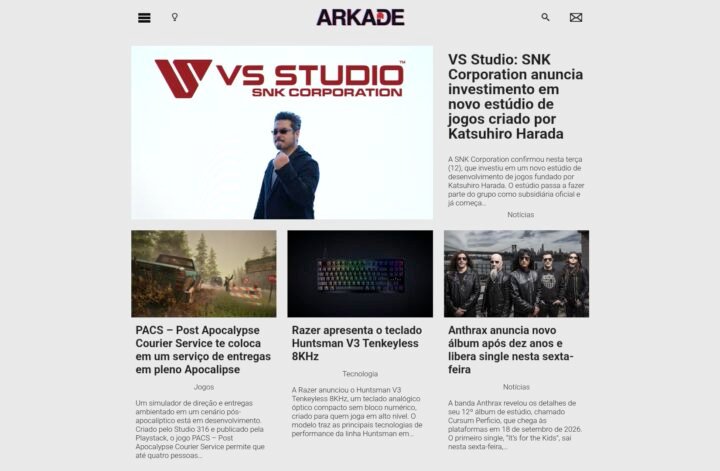Screen dimensions: 720x471
Task: Open the PACS game screenshot tile
Action: point(204,274)
